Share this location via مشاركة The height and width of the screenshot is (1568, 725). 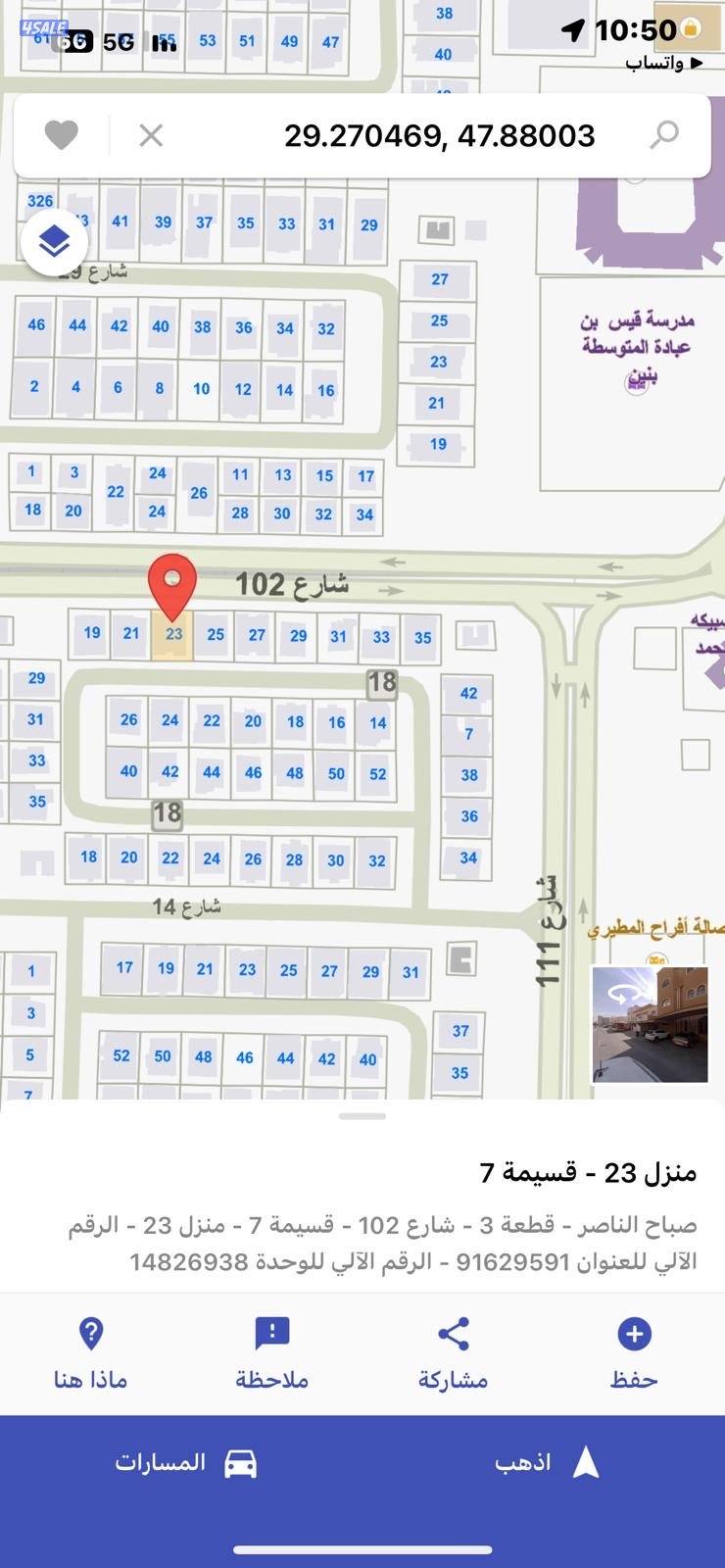coord(453,1353)
